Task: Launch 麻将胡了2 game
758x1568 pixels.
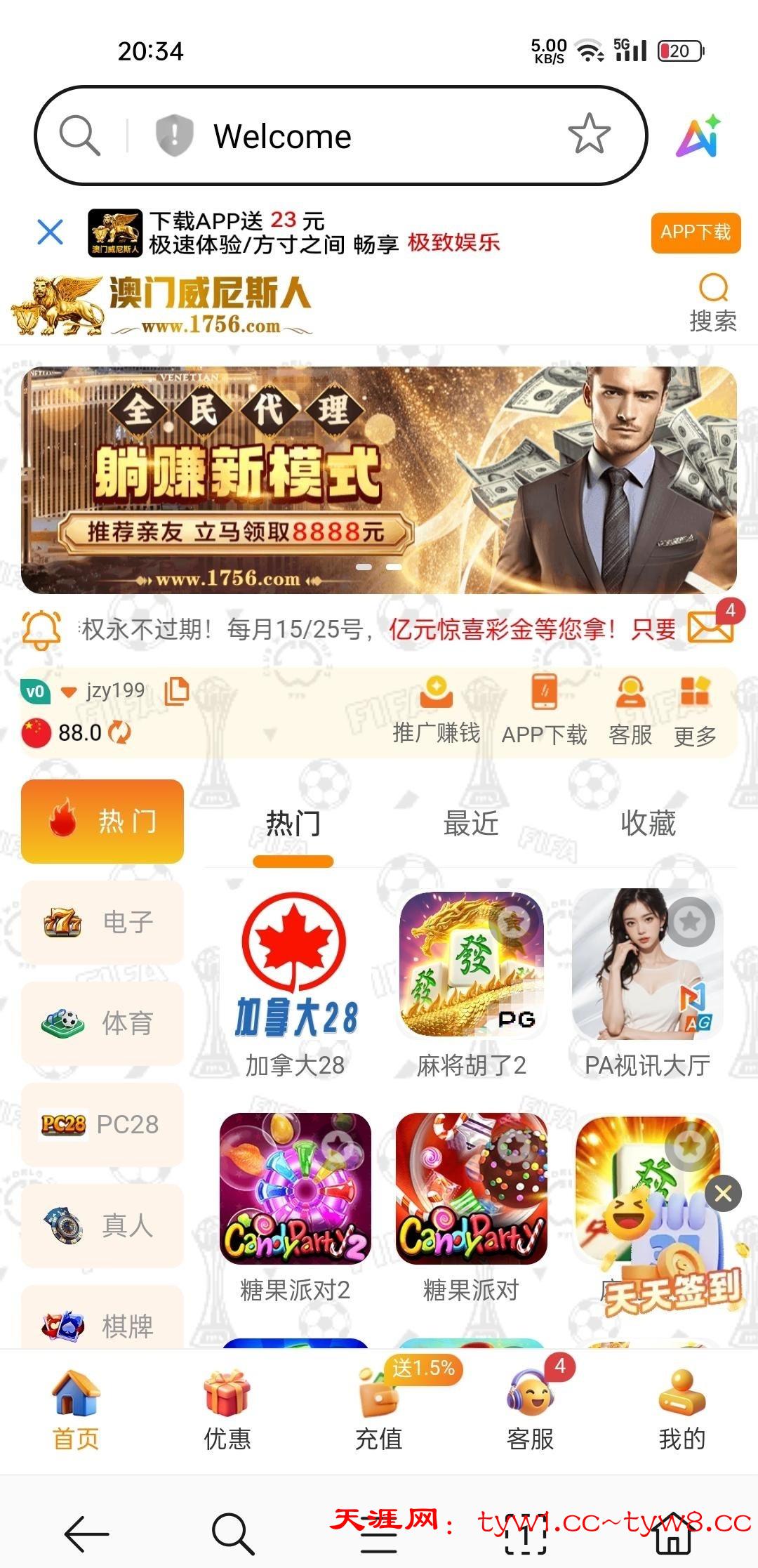Action: [x=471, y=966]
